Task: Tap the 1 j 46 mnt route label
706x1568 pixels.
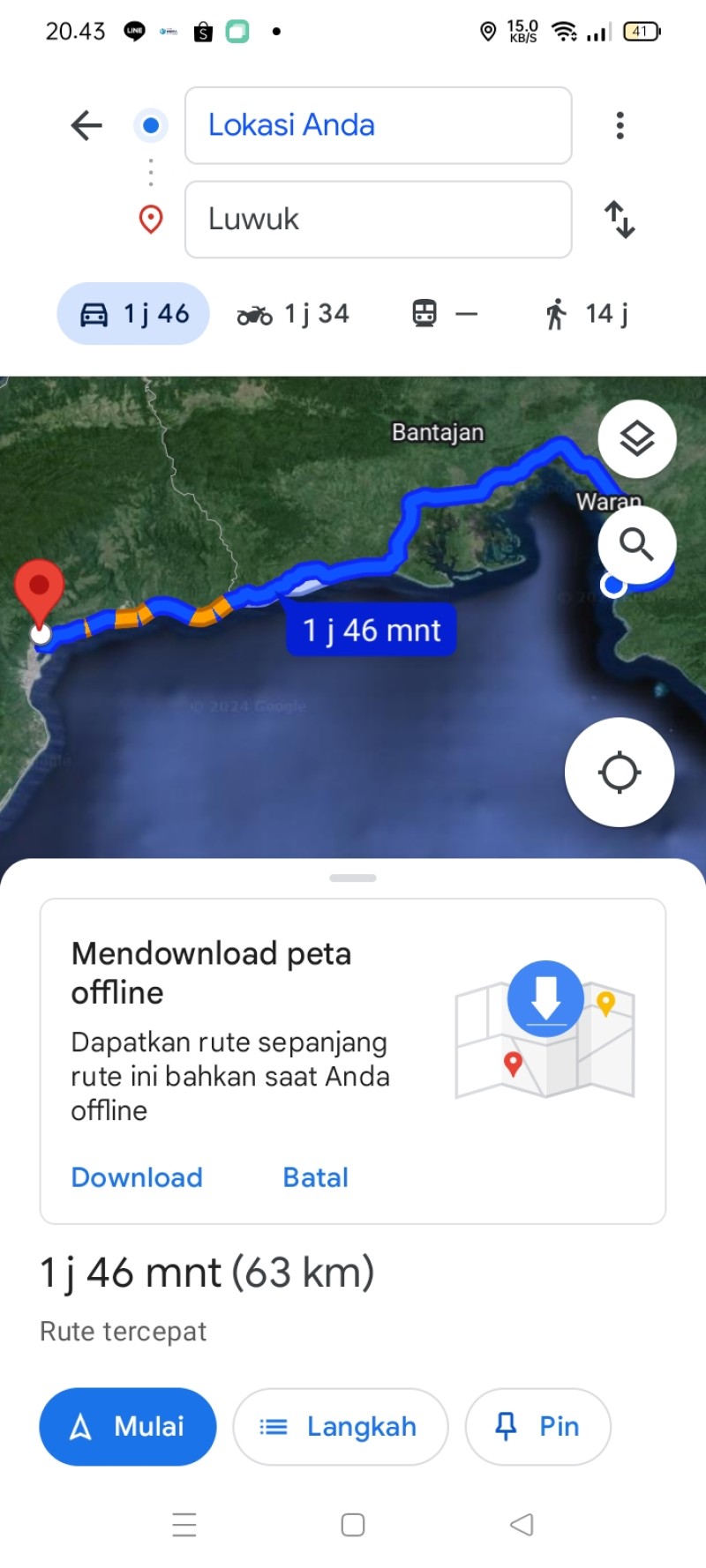Action: (372, 631)
